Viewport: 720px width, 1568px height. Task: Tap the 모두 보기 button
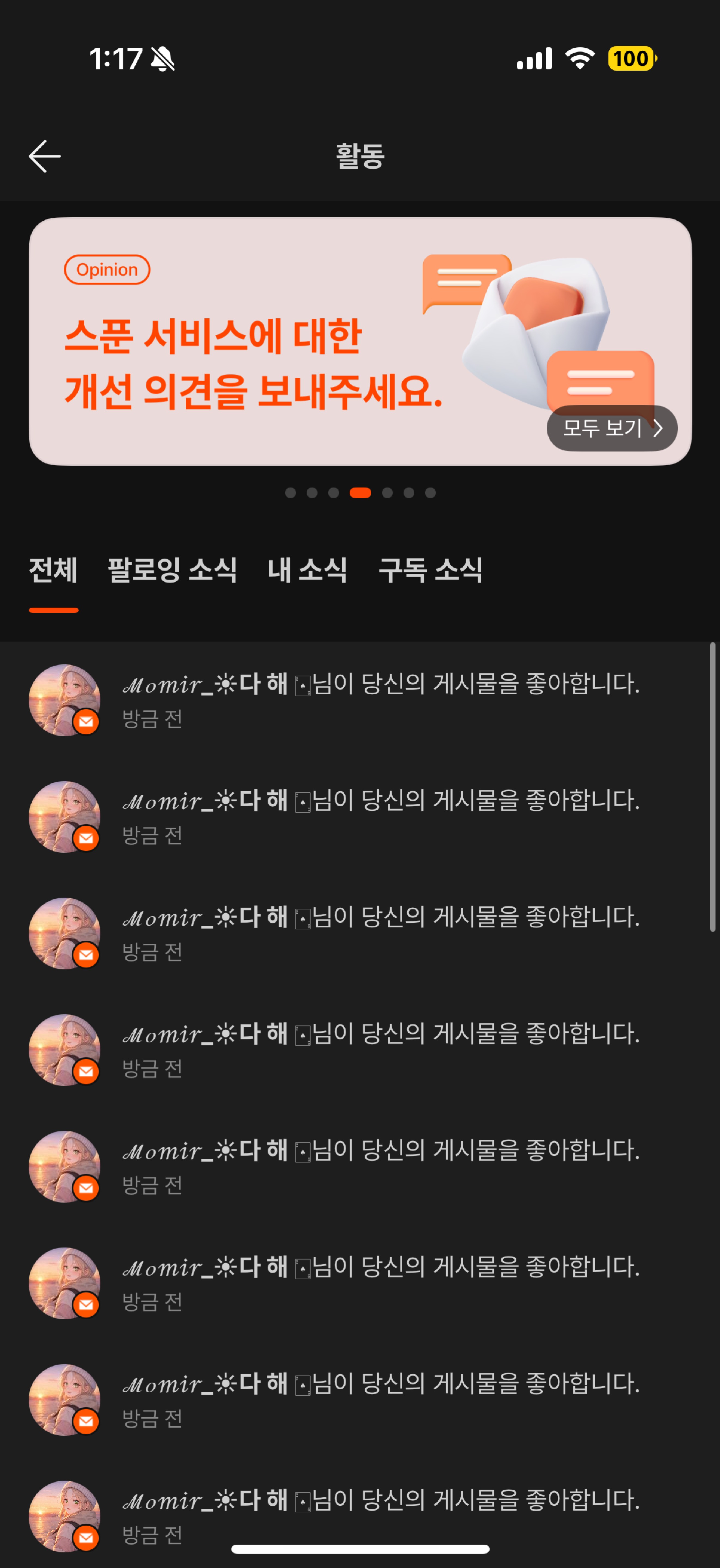click(611, 428)
